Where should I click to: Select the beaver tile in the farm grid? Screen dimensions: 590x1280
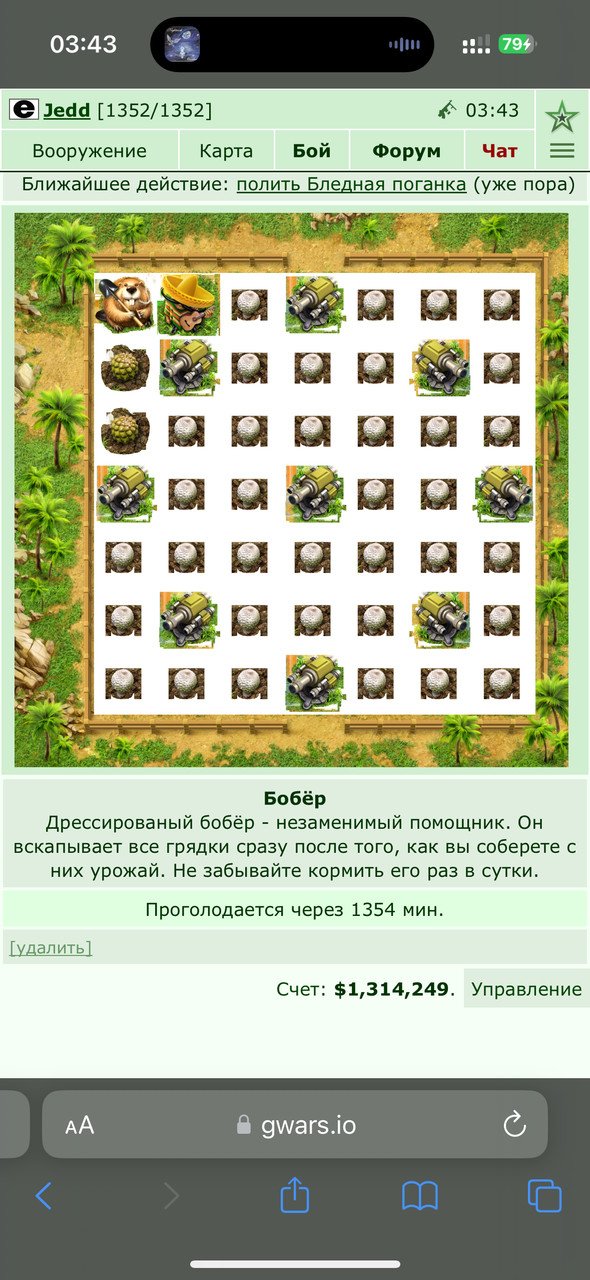125,304
